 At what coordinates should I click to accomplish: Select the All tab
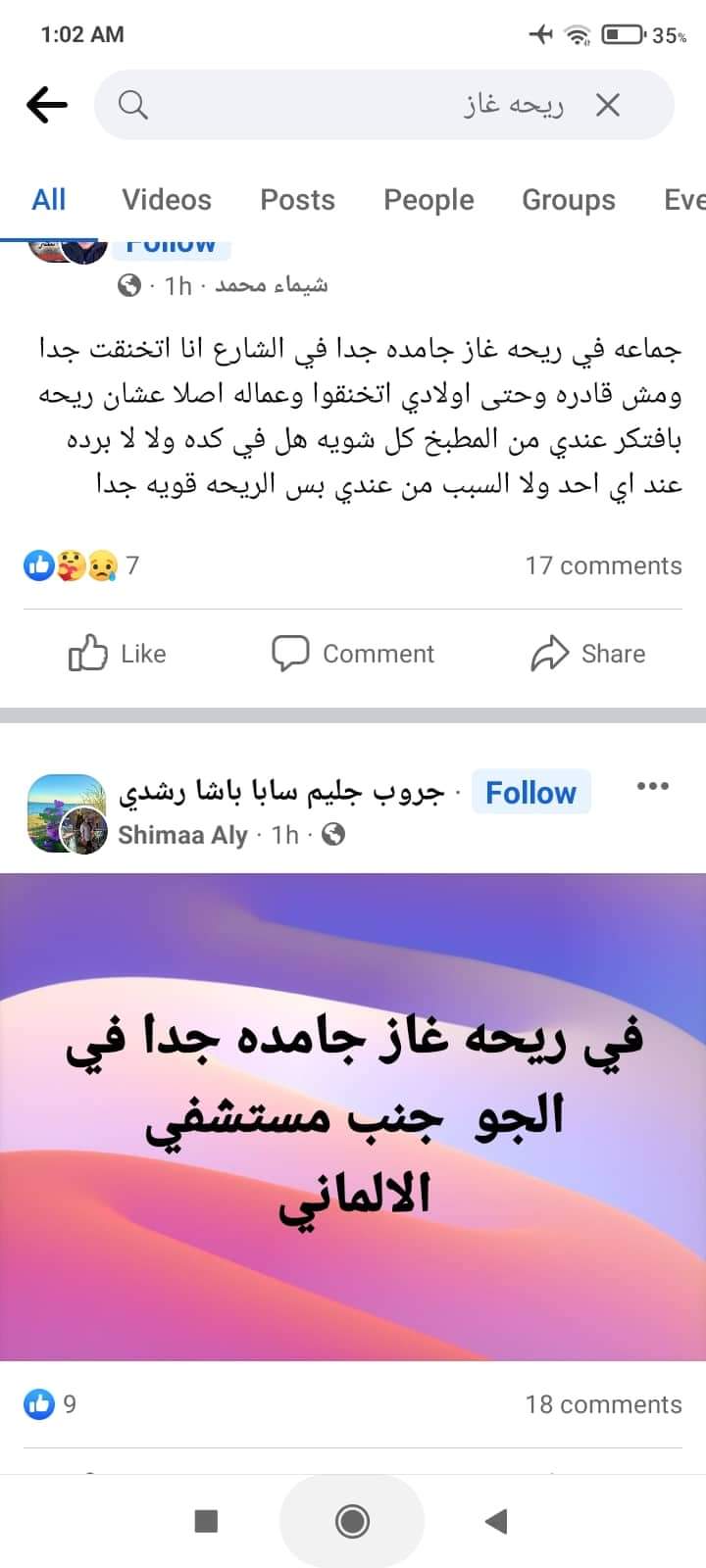[48, 200]
